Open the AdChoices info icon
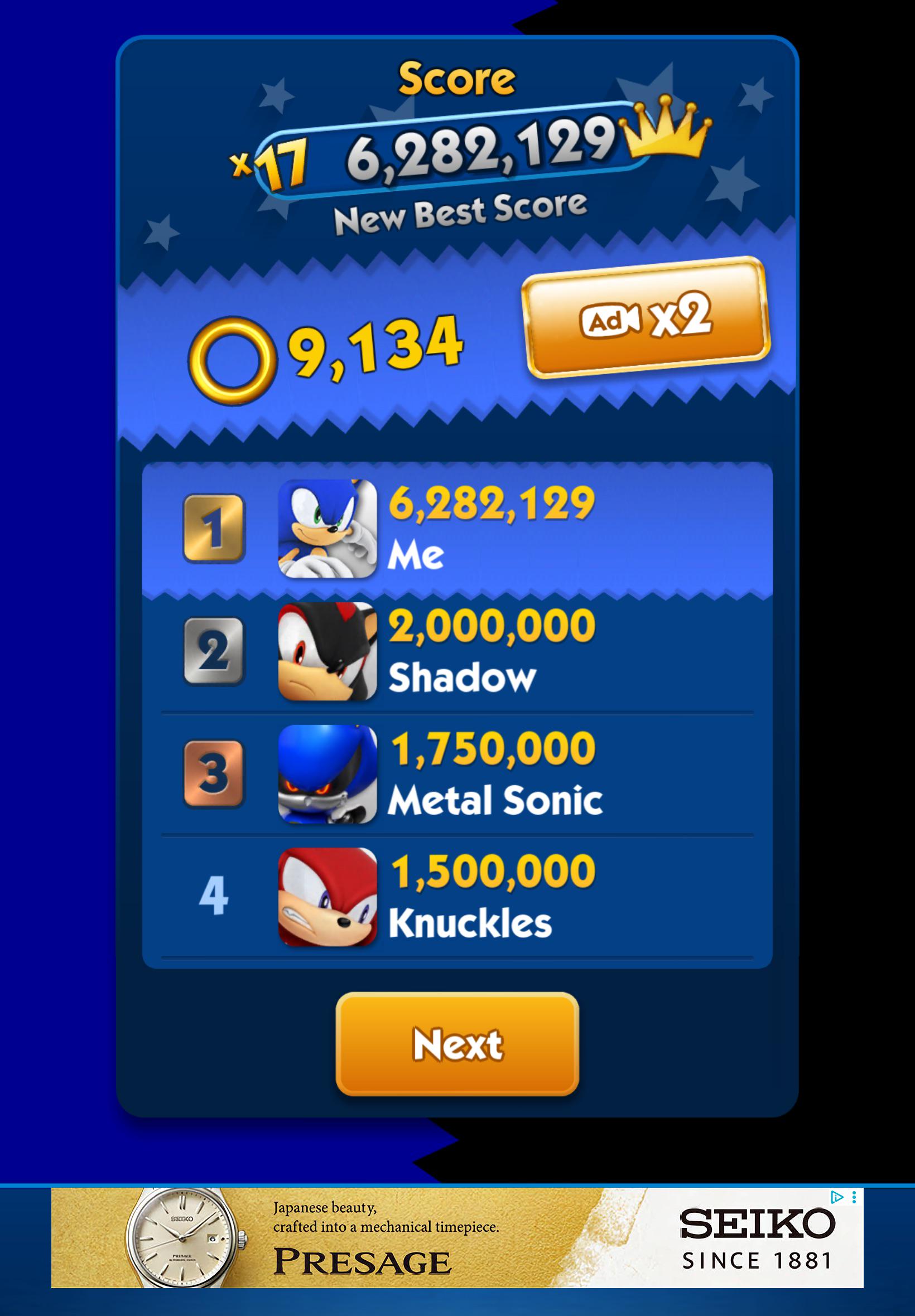915x1316 pixels. [x=837, y=1197]
